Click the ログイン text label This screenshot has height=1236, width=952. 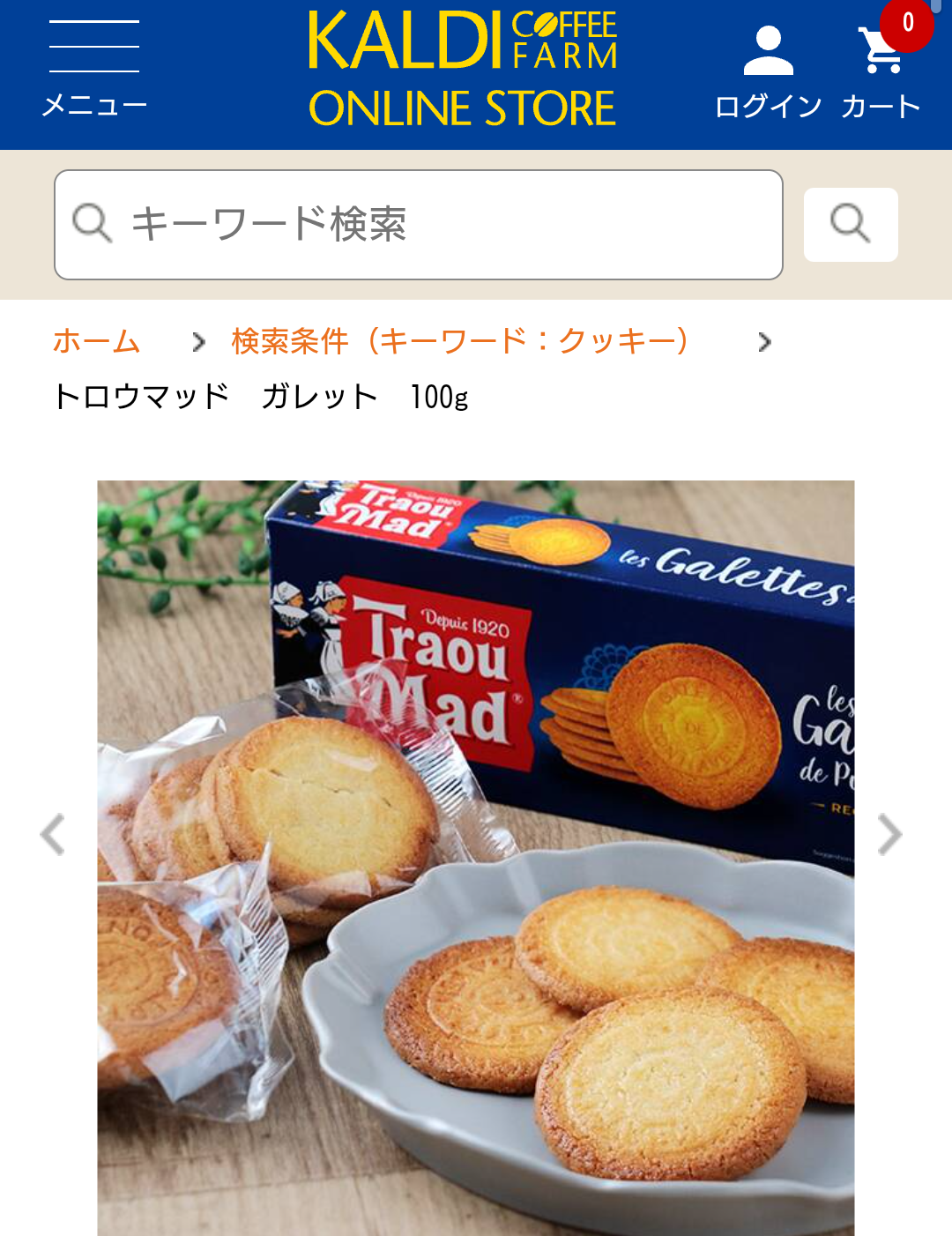coord(768,106)
